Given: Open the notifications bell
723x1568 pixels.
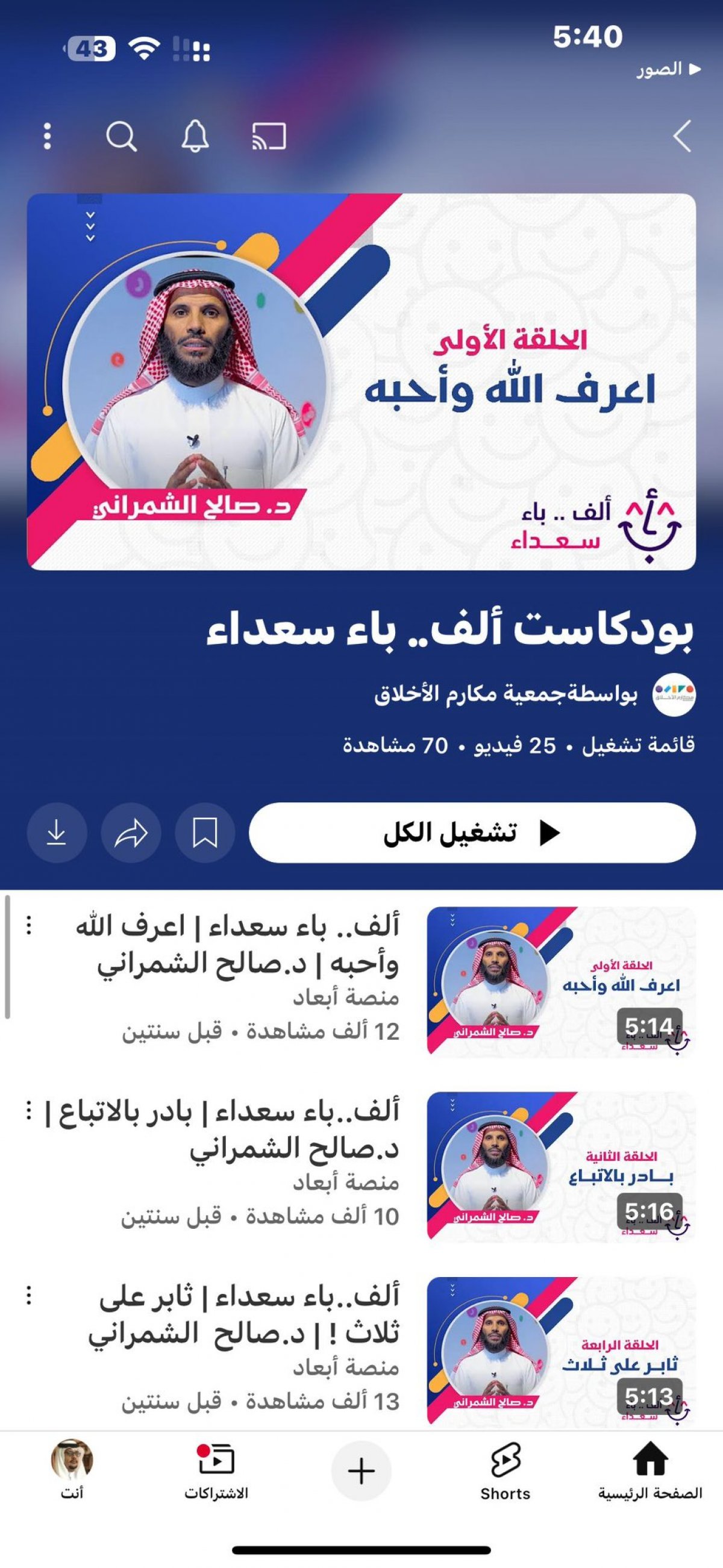Looking at the screenshot, I should pos(195,136).
